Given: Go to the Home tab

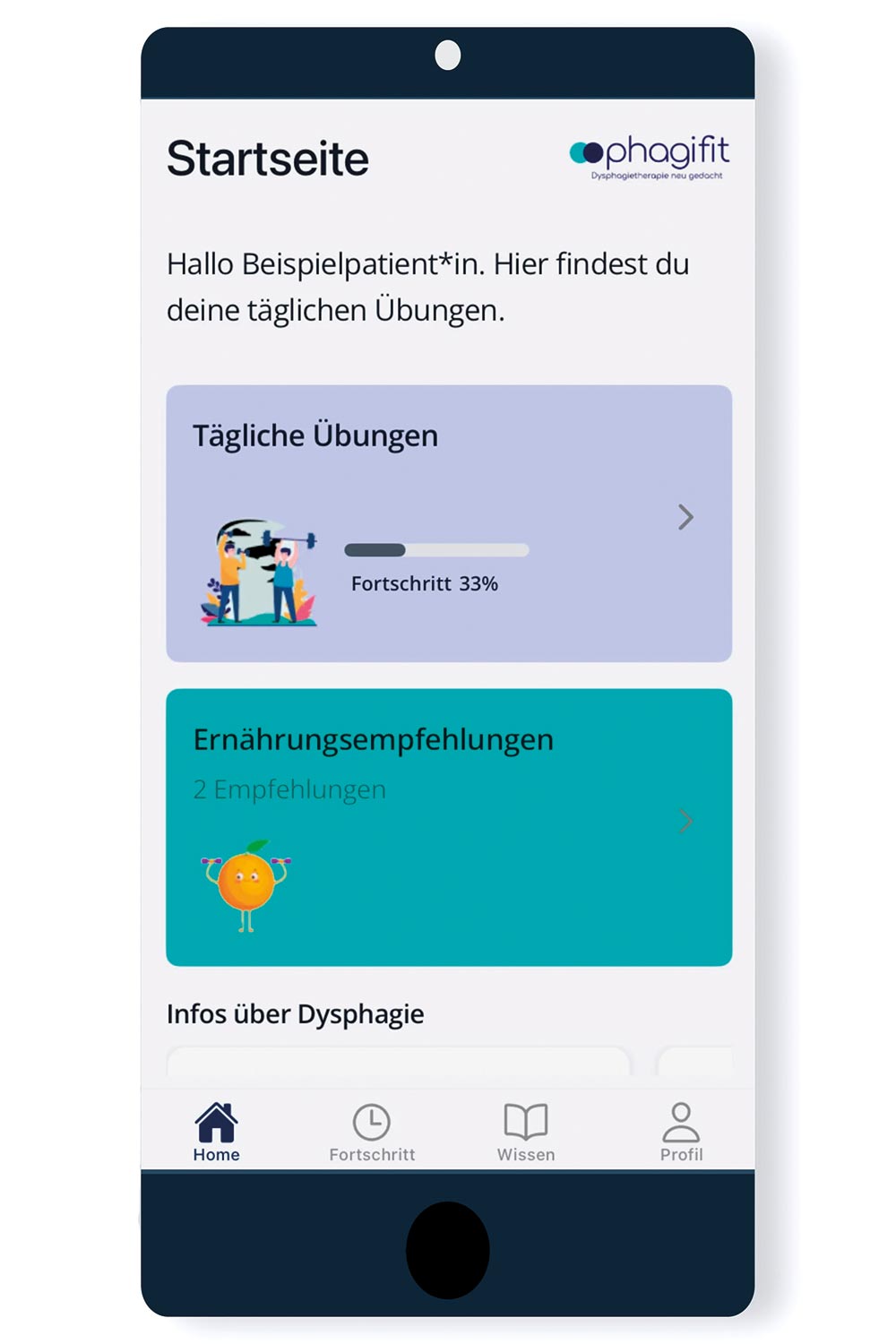Looking at the screenshot, I should pos(216,1132).
